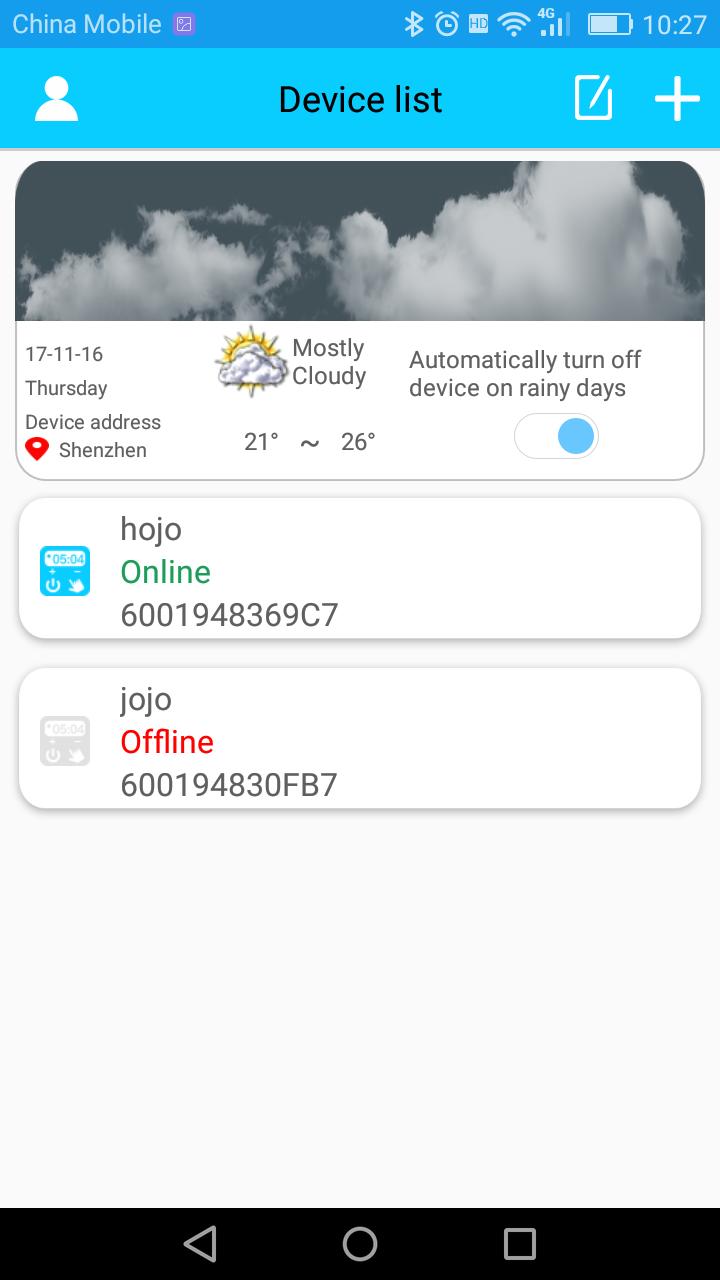Open the recent apps square button
Viewport: 720px width, 1280px height.
(x=519, y=1243)
